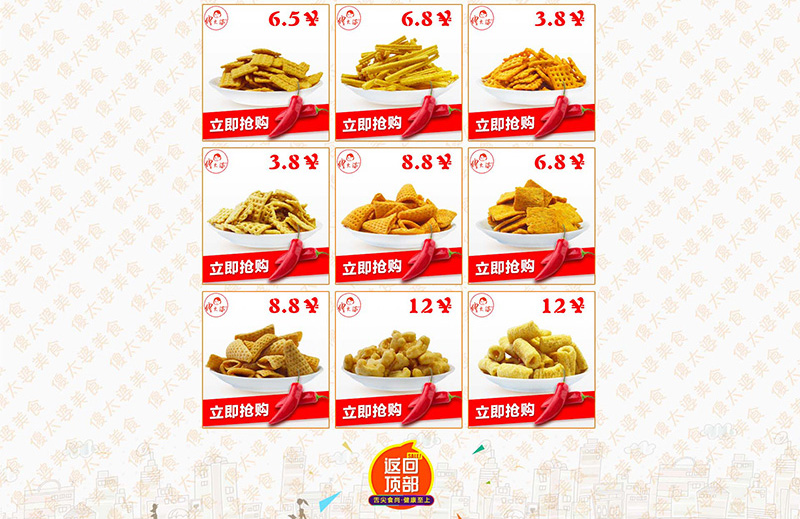Tap 立即抢购 on 12¥ curly puffed snack
Screen dimensions: 800x519
click(371, 410)
